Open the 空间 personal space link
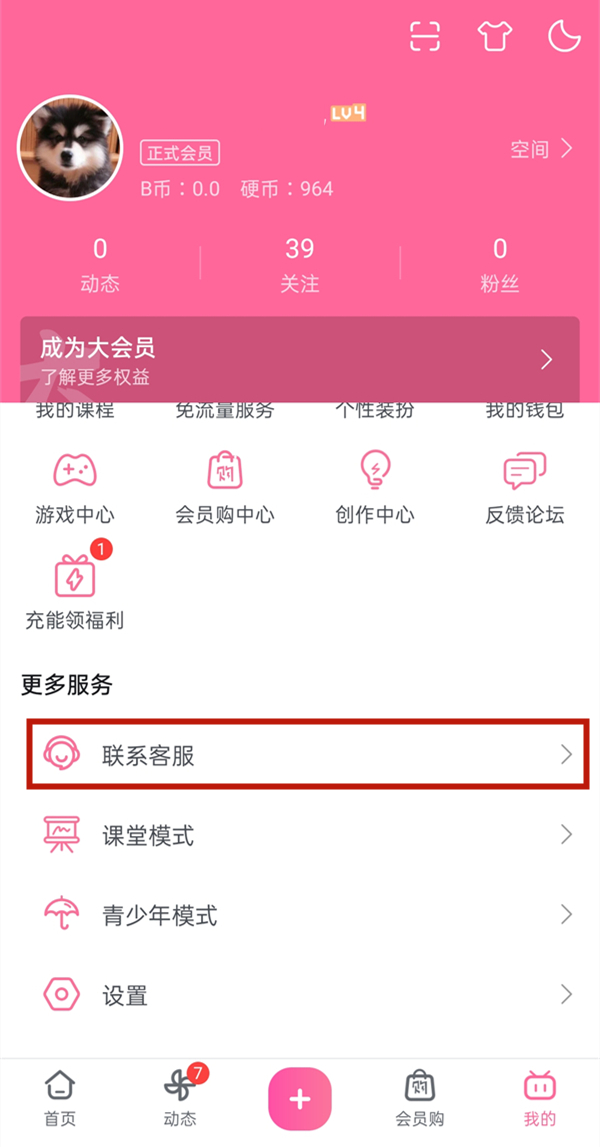Image resolution: width=600 pixels, height=1147 pixels. [541, 150]
